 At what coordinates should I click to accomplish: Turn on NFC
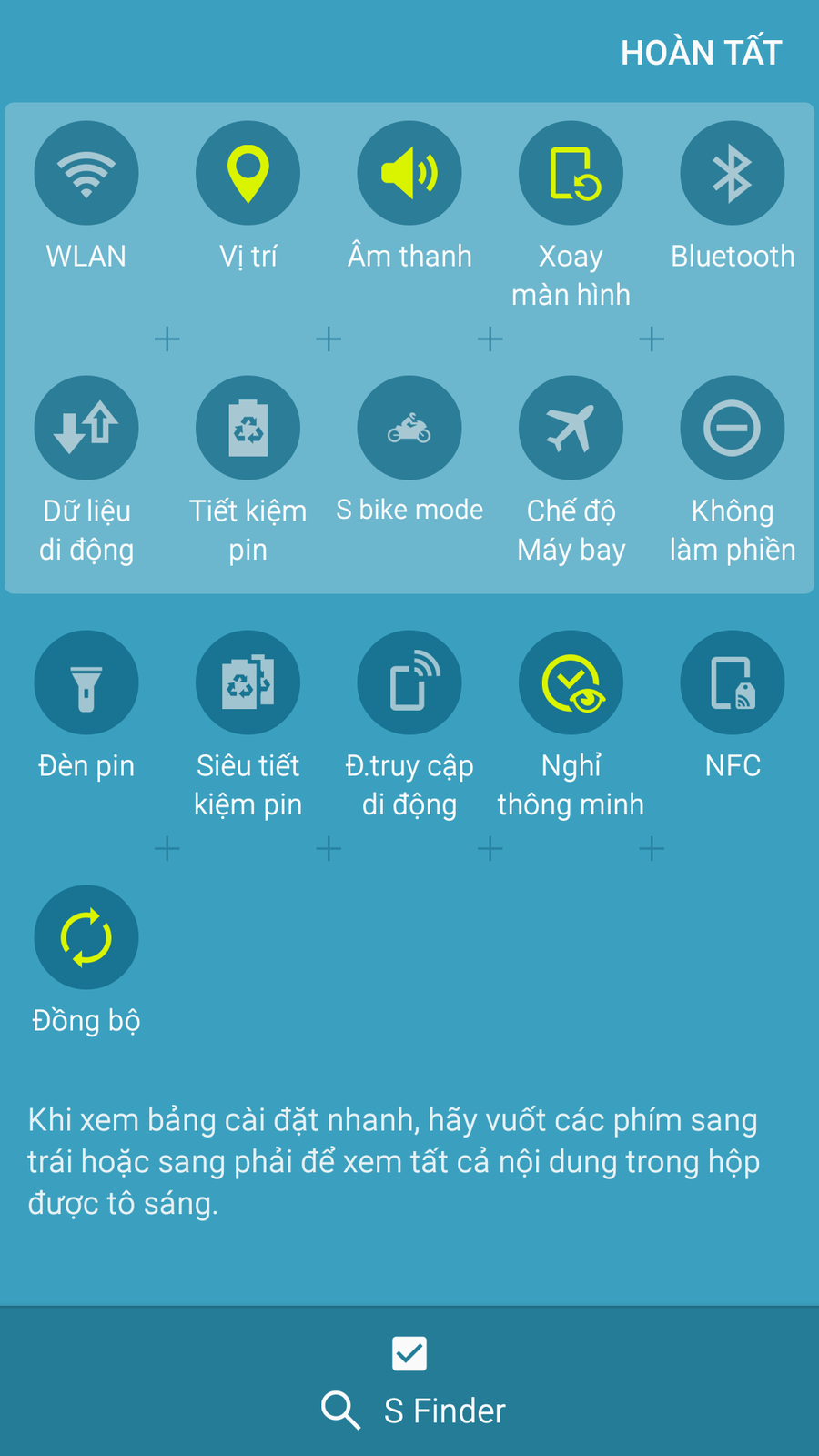[733, 682]
